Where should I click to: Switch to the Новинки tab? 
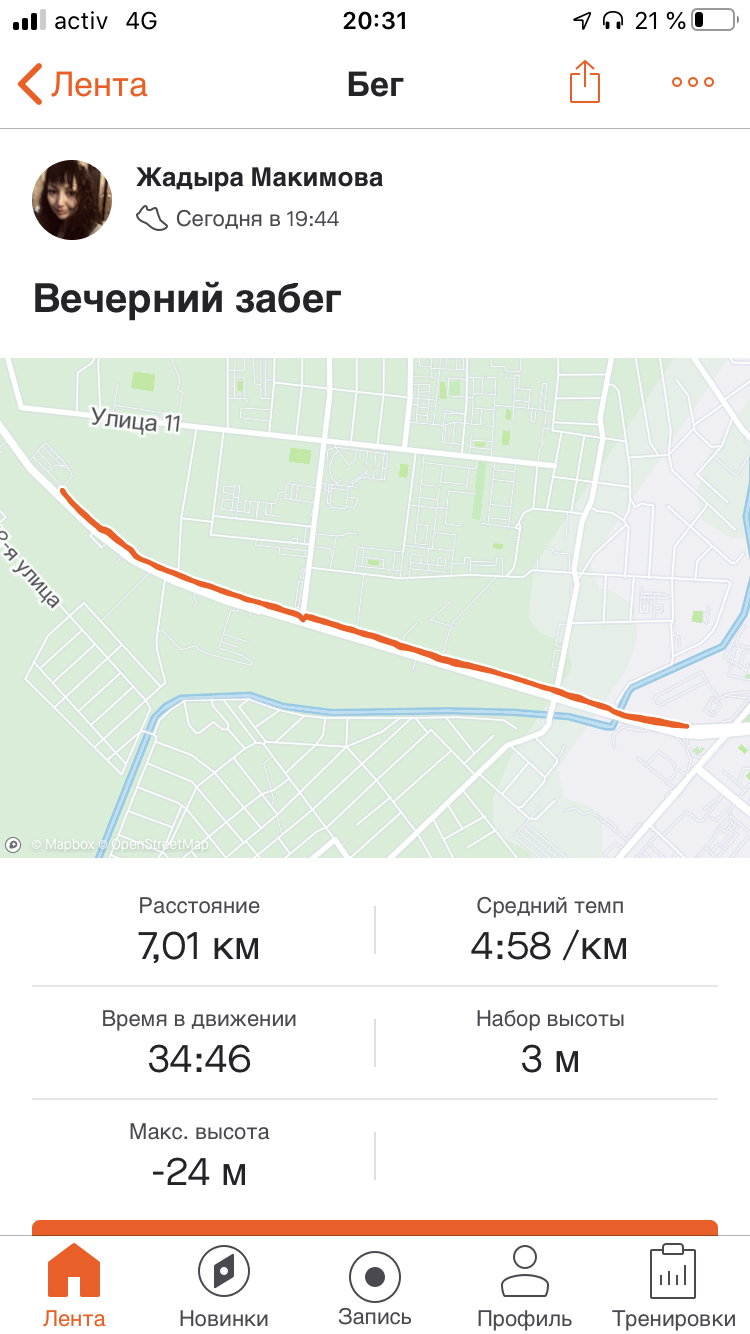pyautogui.click(x=224, y=1285)
